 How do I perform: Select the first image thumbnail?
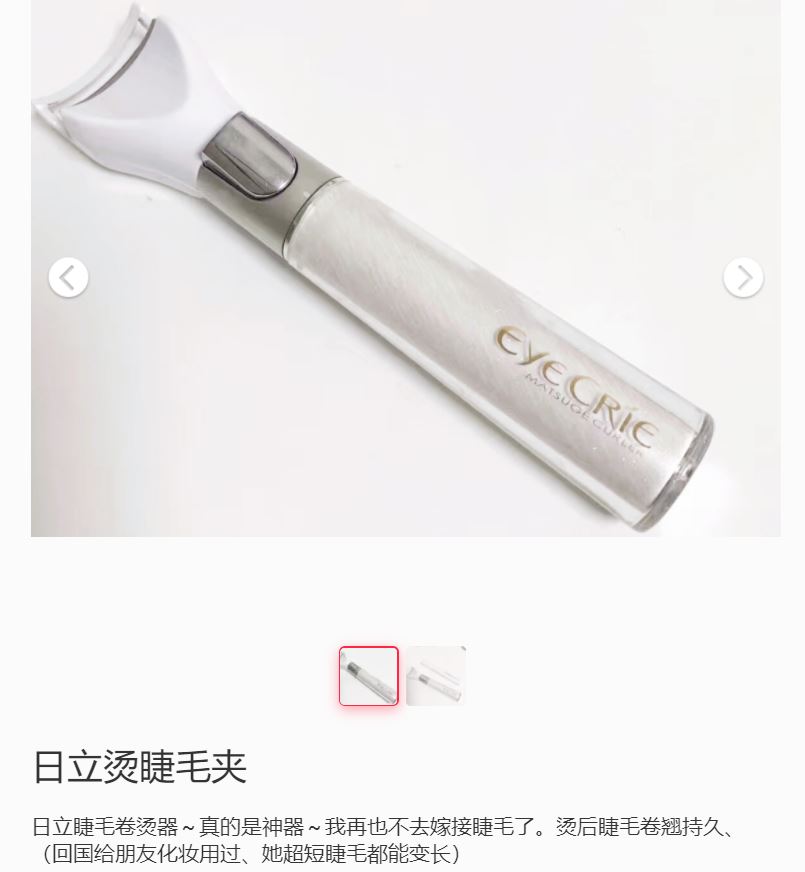pyautogui.click(x=368, y=676)
